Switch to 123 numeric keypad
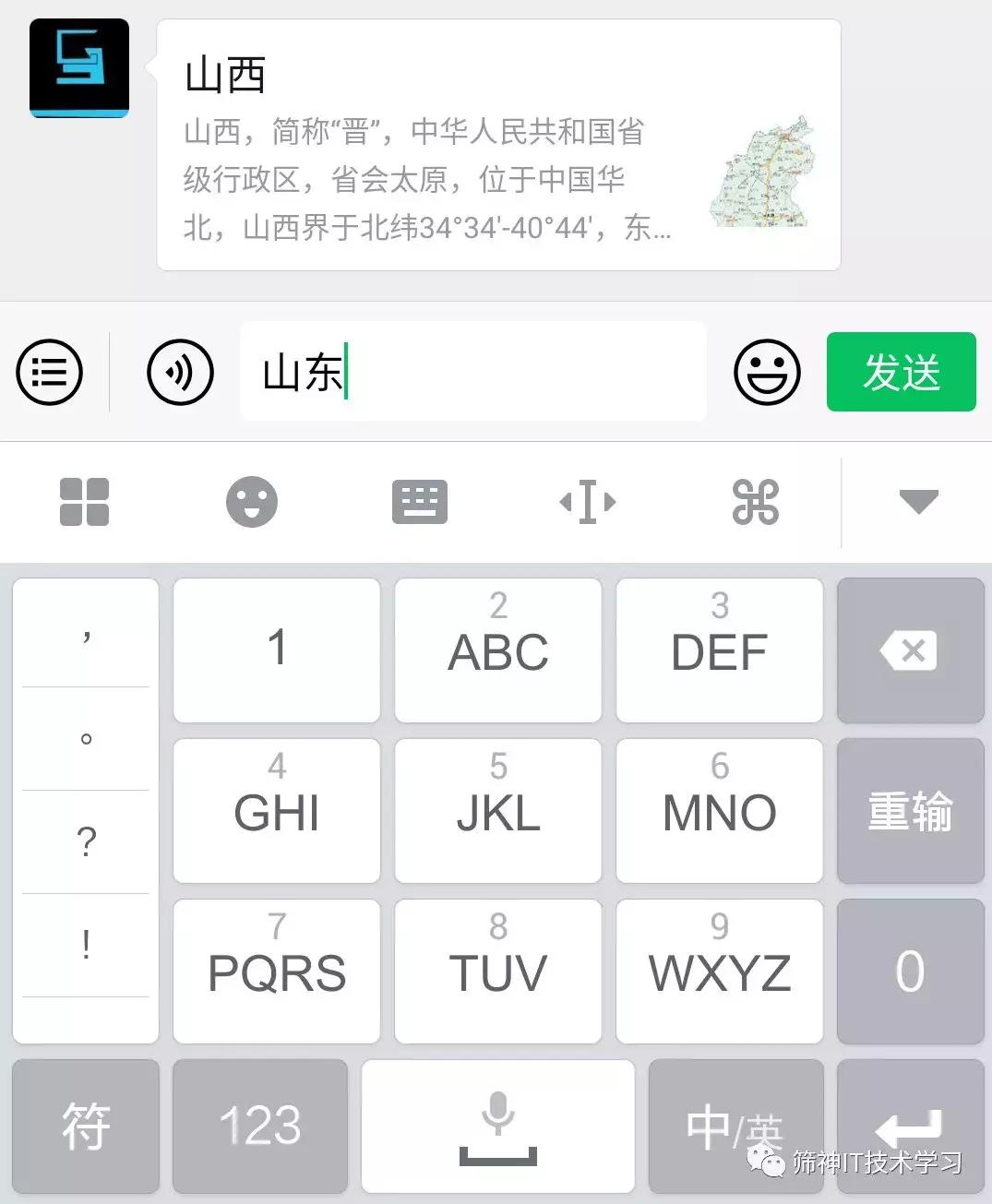This screenshot has width=992, height=1204. coord(261,1126)
